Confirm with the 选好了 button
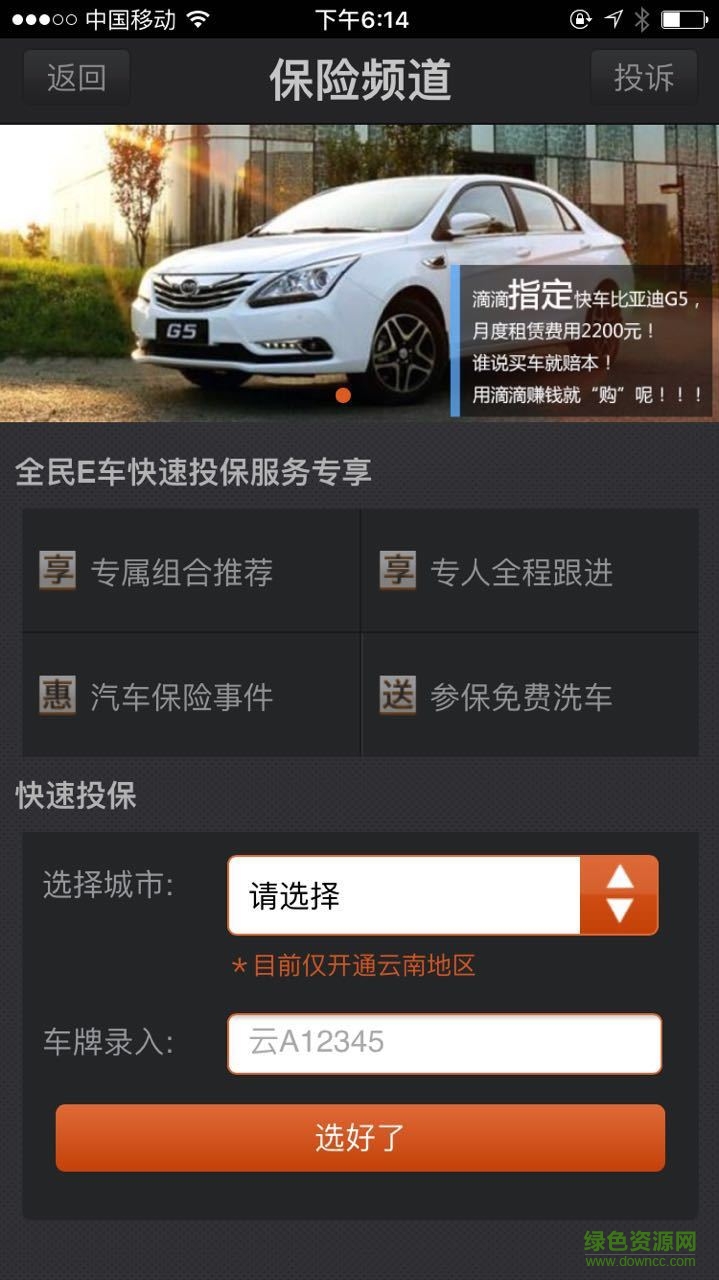 click(x=360, y=1137)
